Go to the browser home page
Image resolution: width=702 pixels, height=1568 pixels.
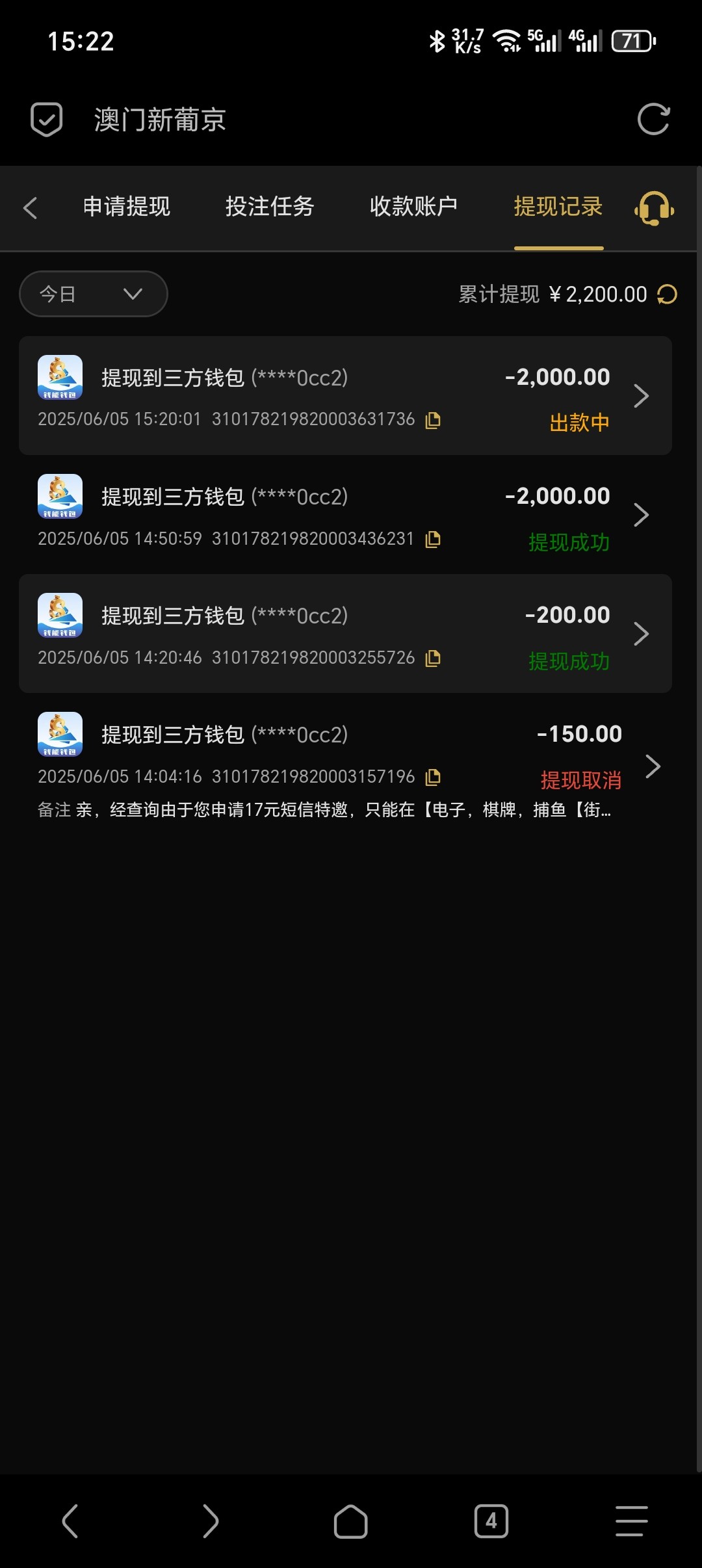tap(351, 1521)
